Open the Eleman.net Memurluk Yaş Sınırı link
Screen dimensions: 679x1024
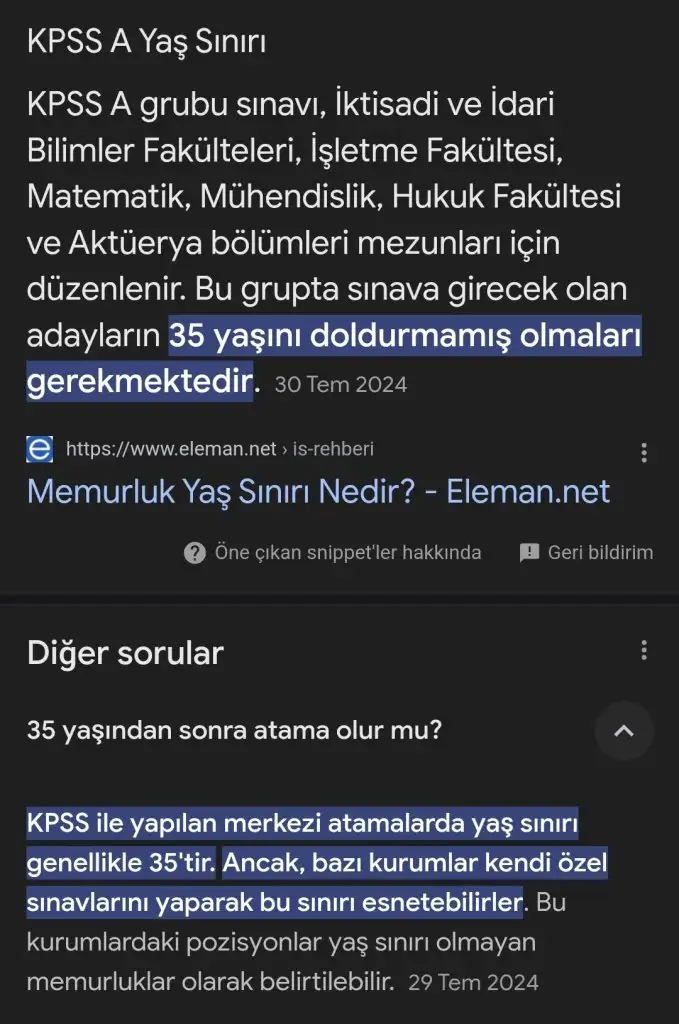point(318,492)
